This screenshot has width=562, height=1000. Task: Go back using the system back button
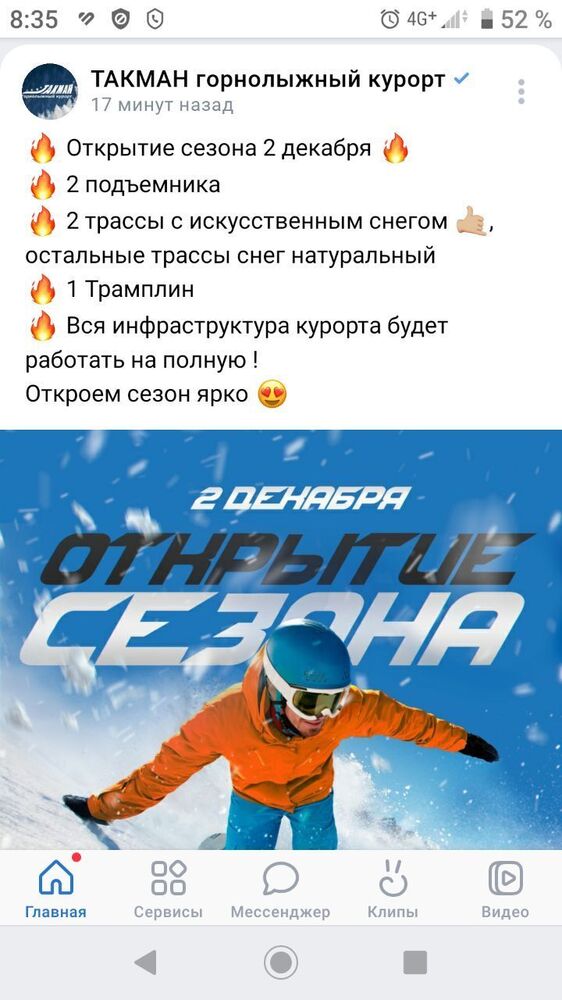[x=146, y=962]
